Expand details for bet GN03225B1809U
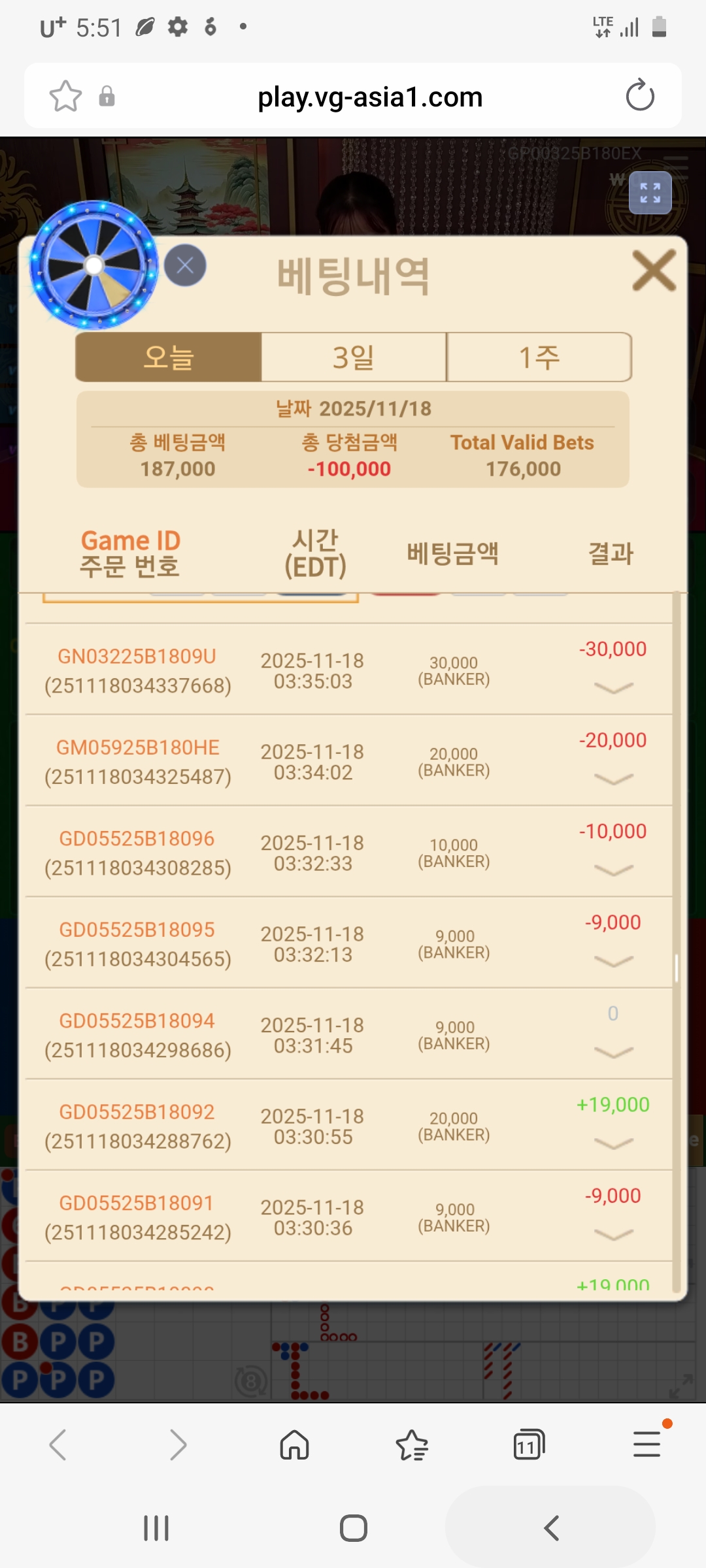Screen dimensions: 706x1568 click(x=613, y=687)
